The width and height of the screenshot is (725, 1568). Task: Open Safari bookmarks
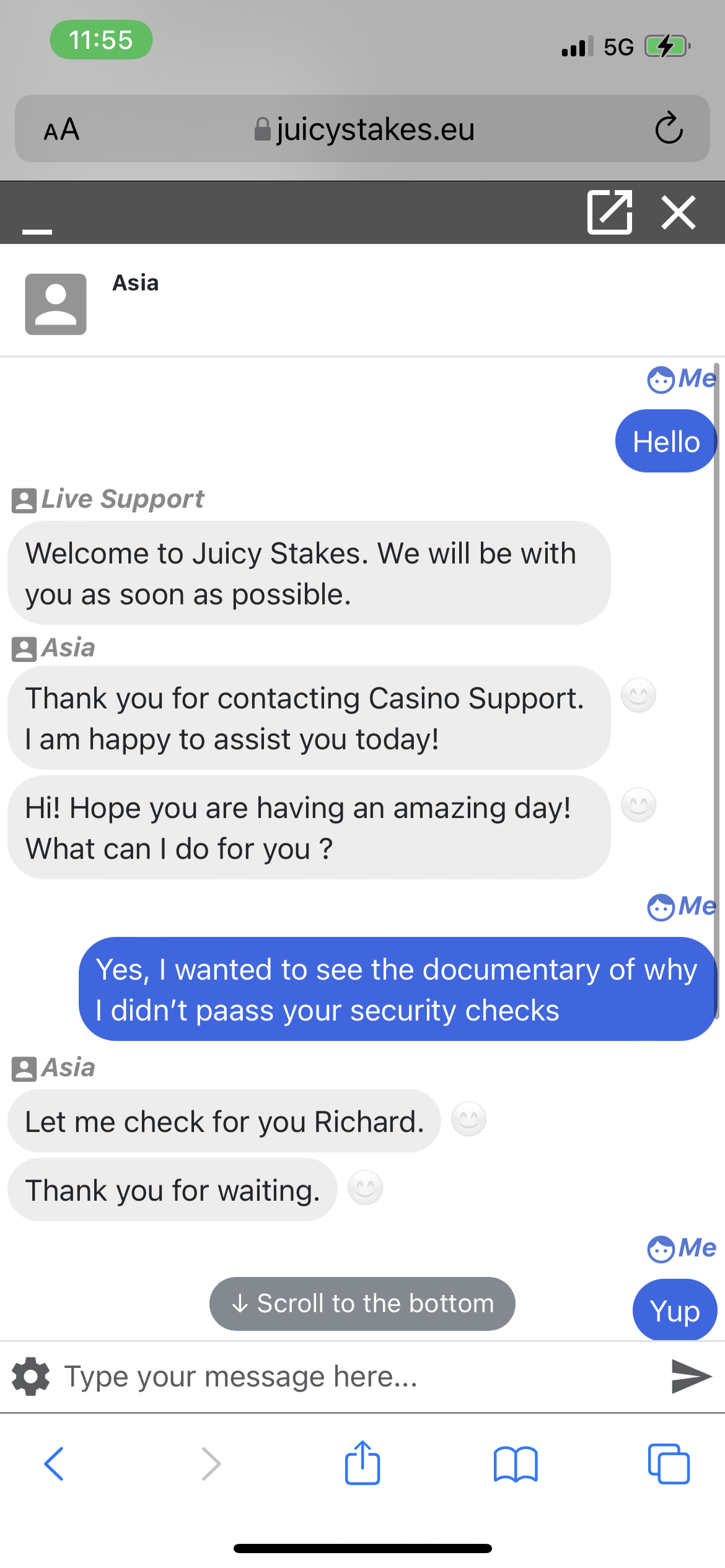point(516,1464)
